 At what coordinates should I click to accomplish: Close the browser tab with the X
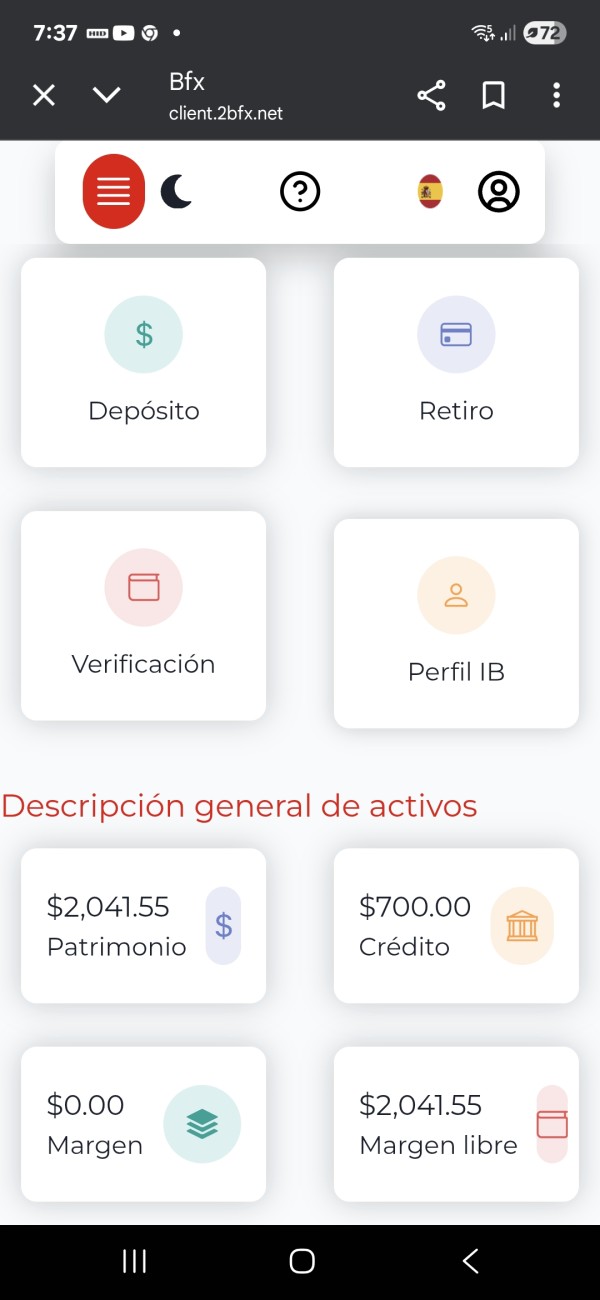point(44,95)
